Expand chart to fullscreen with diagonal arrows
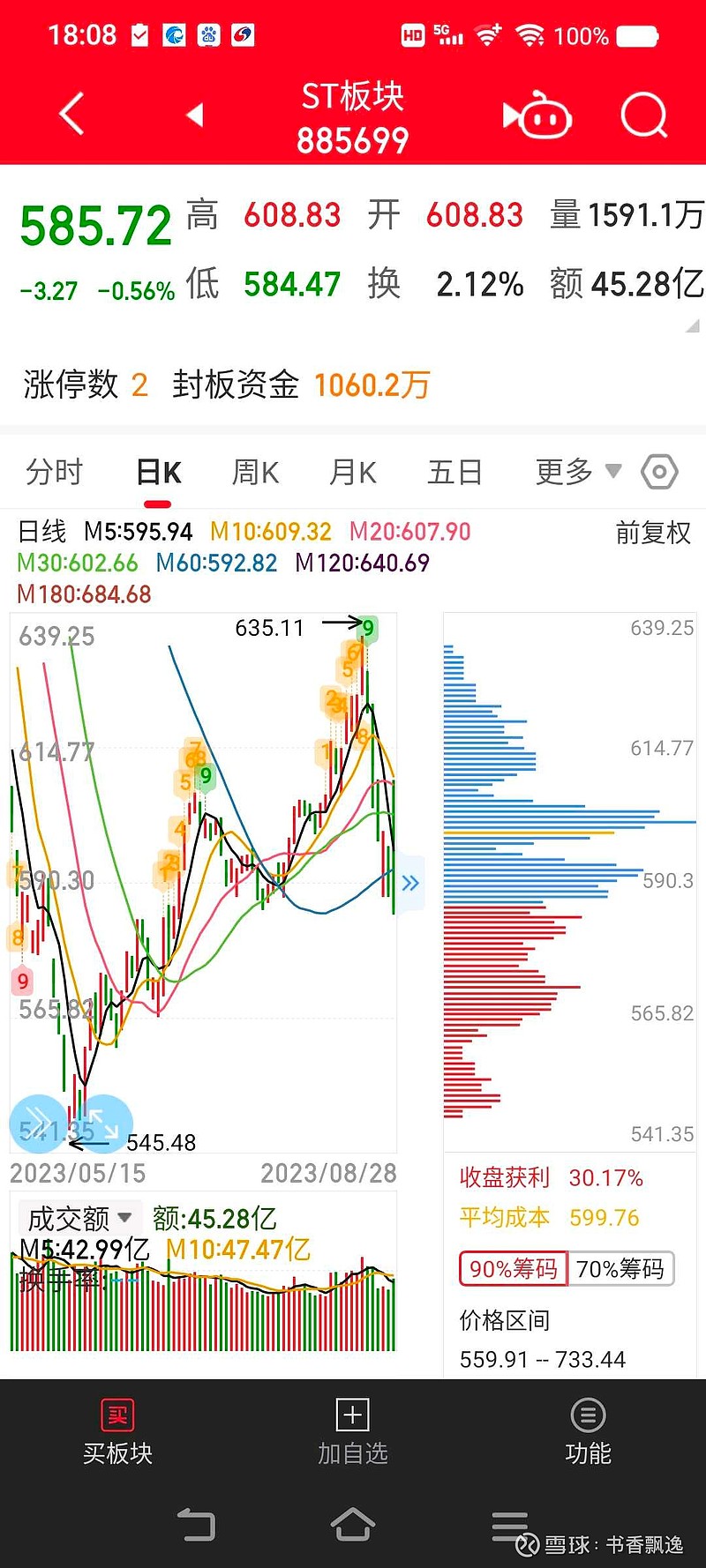Image resolution: width=706 pixels, height=1568 pixels. click(x=103, y=1124)
